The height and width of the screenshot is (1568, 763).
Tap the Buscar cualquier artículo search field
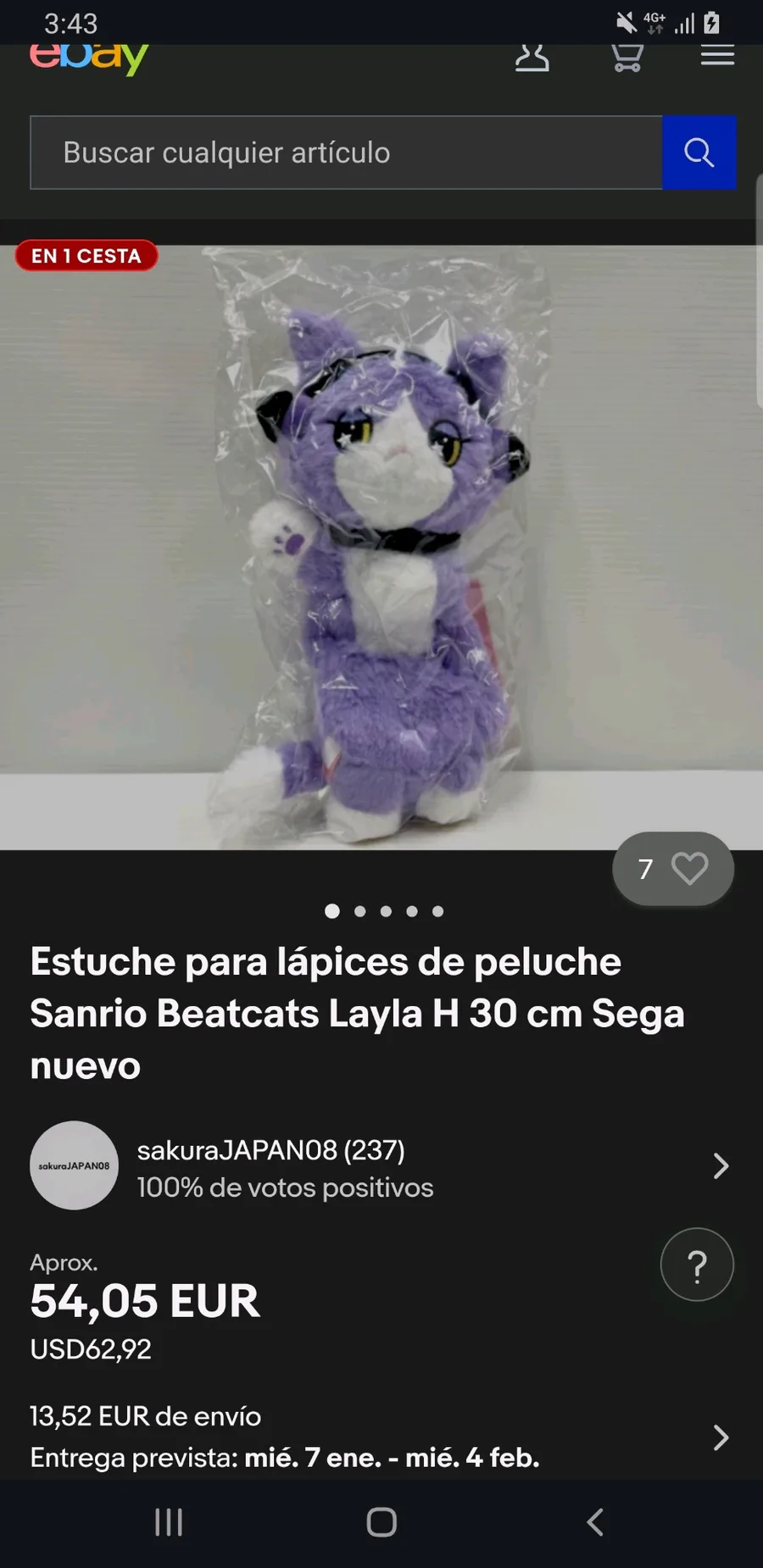(x=346, y=153)
